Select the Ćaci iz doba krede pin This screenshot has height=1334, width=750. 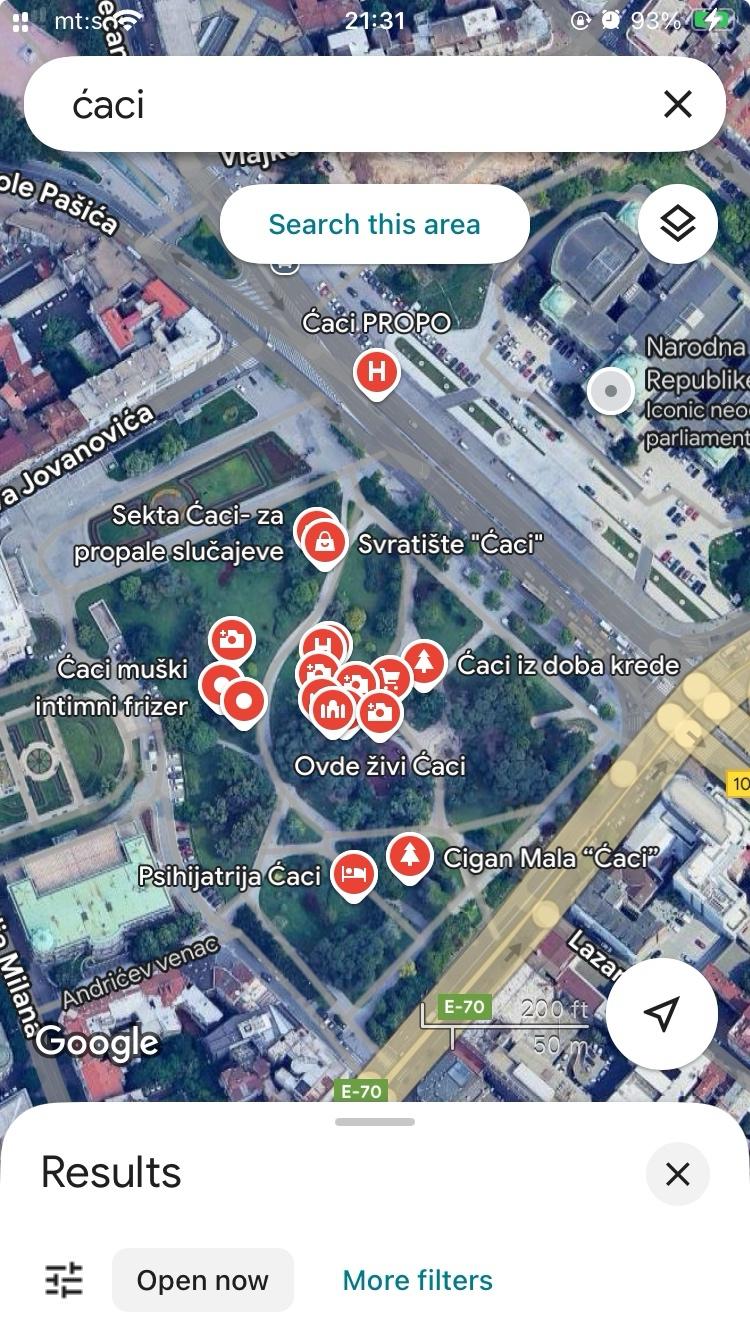point(425,661)
